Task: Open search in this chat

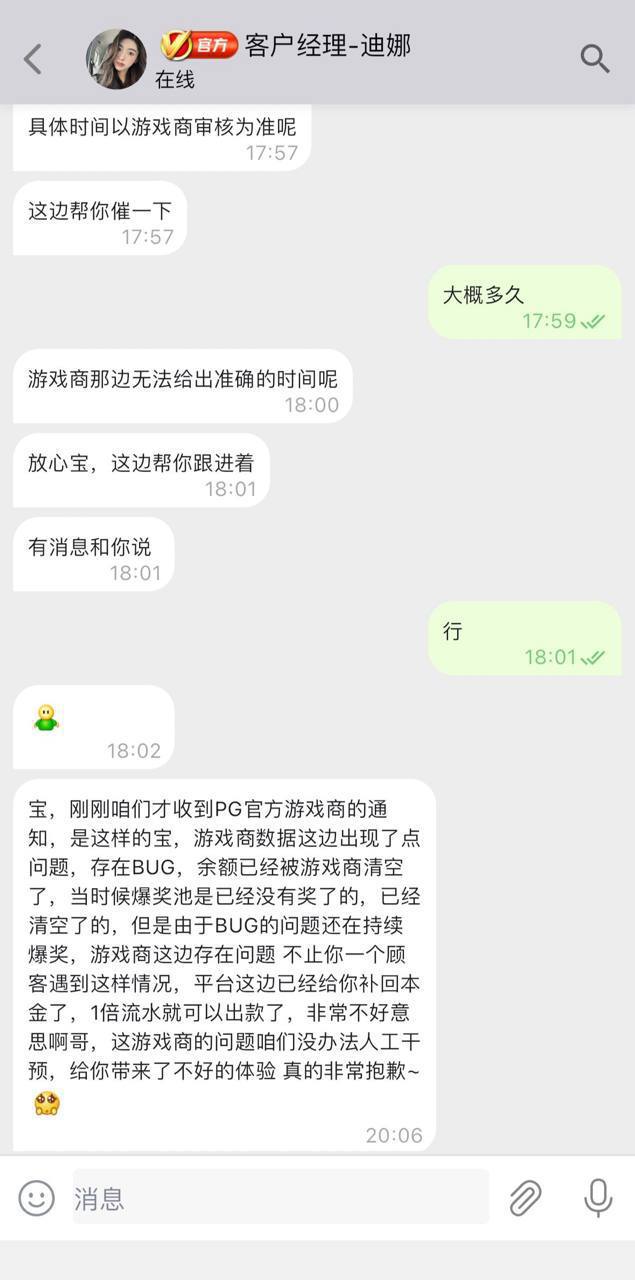Action: click(x=595, y=59)
